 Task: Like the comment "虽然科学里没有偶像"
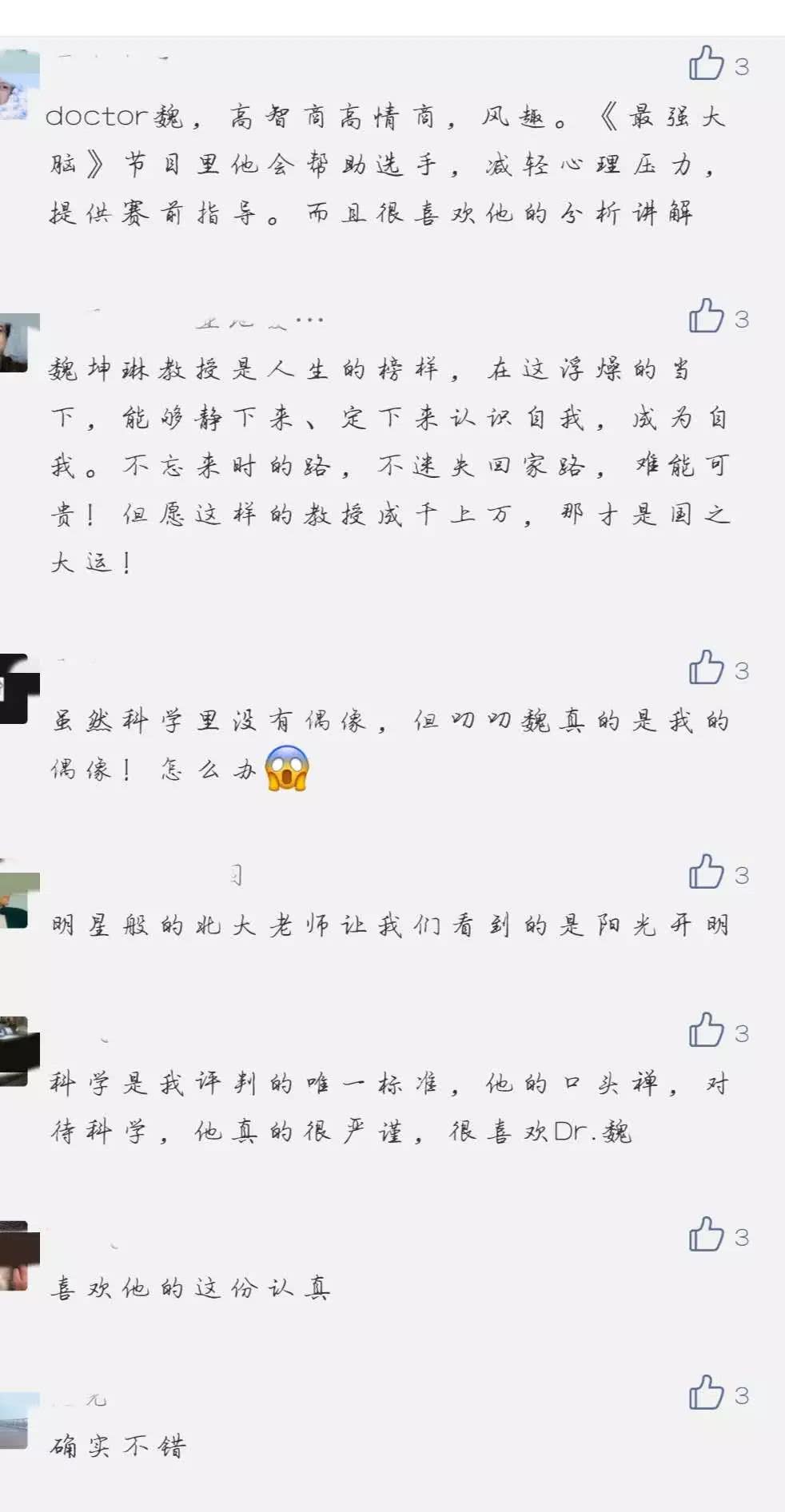click(707, 668)
